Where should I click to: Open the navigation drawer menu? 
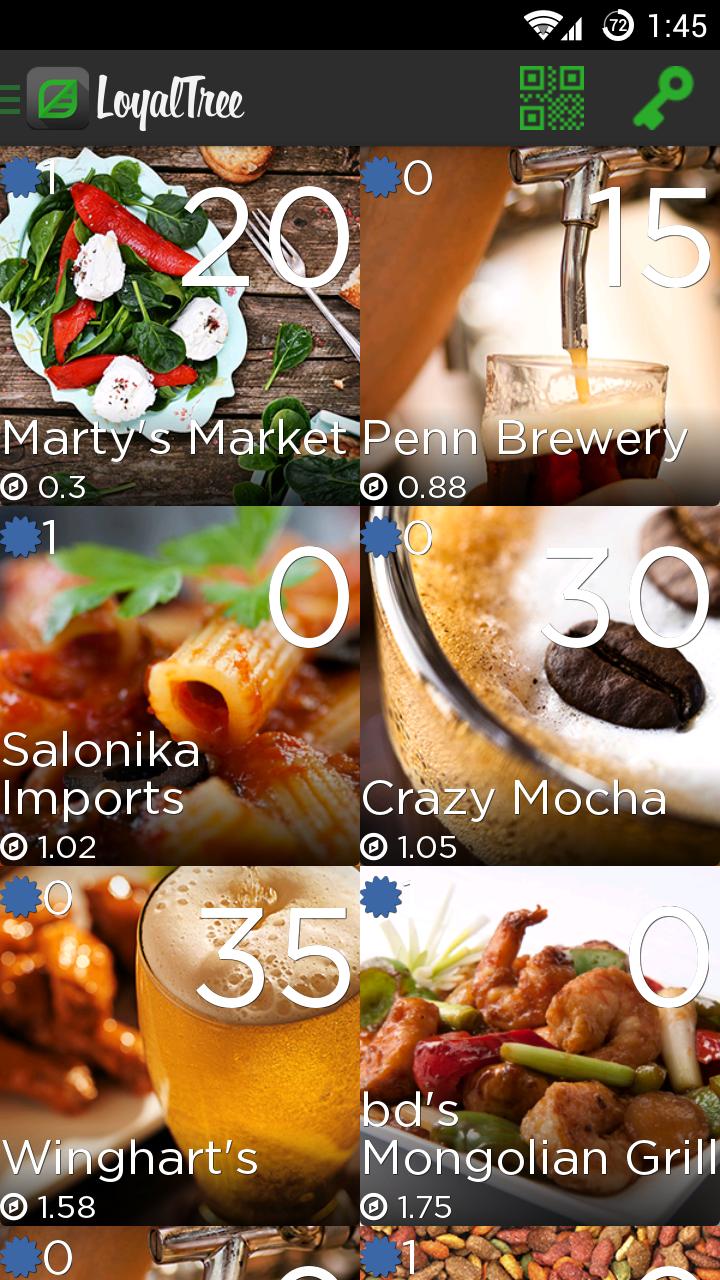pos(12,99)
